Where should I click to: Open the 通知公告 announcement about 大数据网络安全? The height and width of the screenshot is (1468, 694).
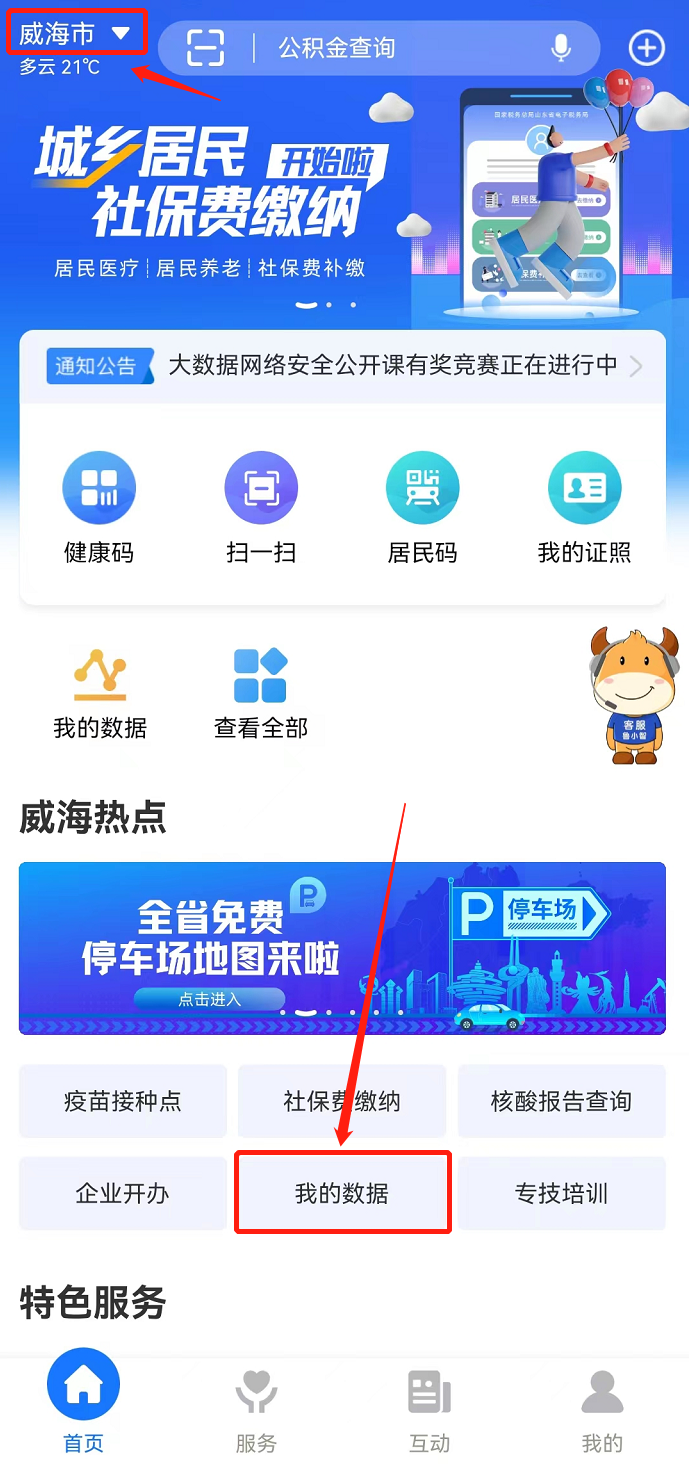click(x=392, y=366)
